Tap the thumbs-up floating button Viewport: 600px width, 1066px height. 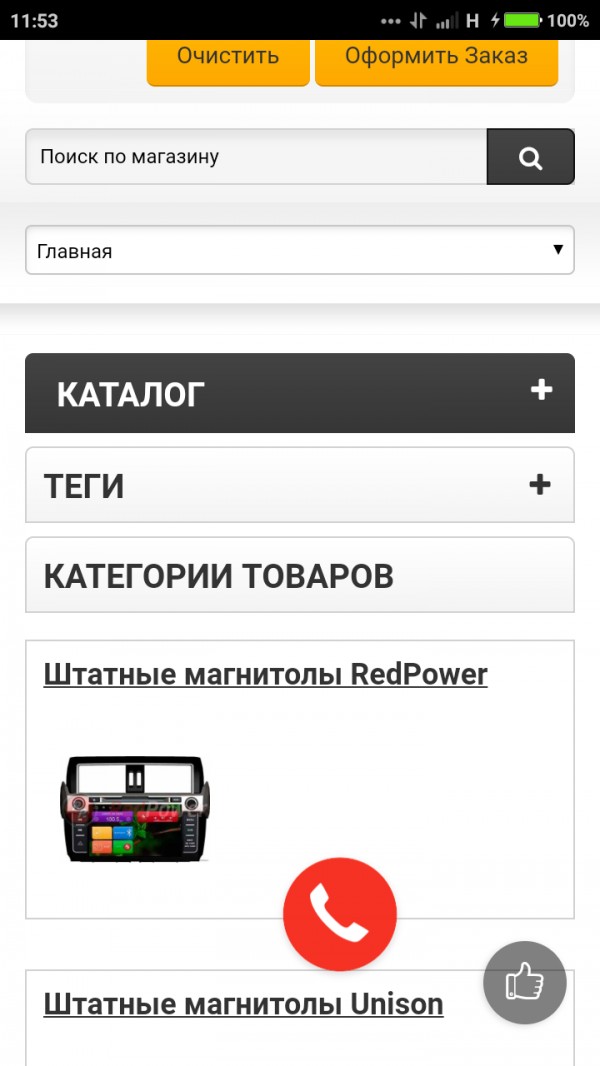pyautogui.click(x=524, y=982)
